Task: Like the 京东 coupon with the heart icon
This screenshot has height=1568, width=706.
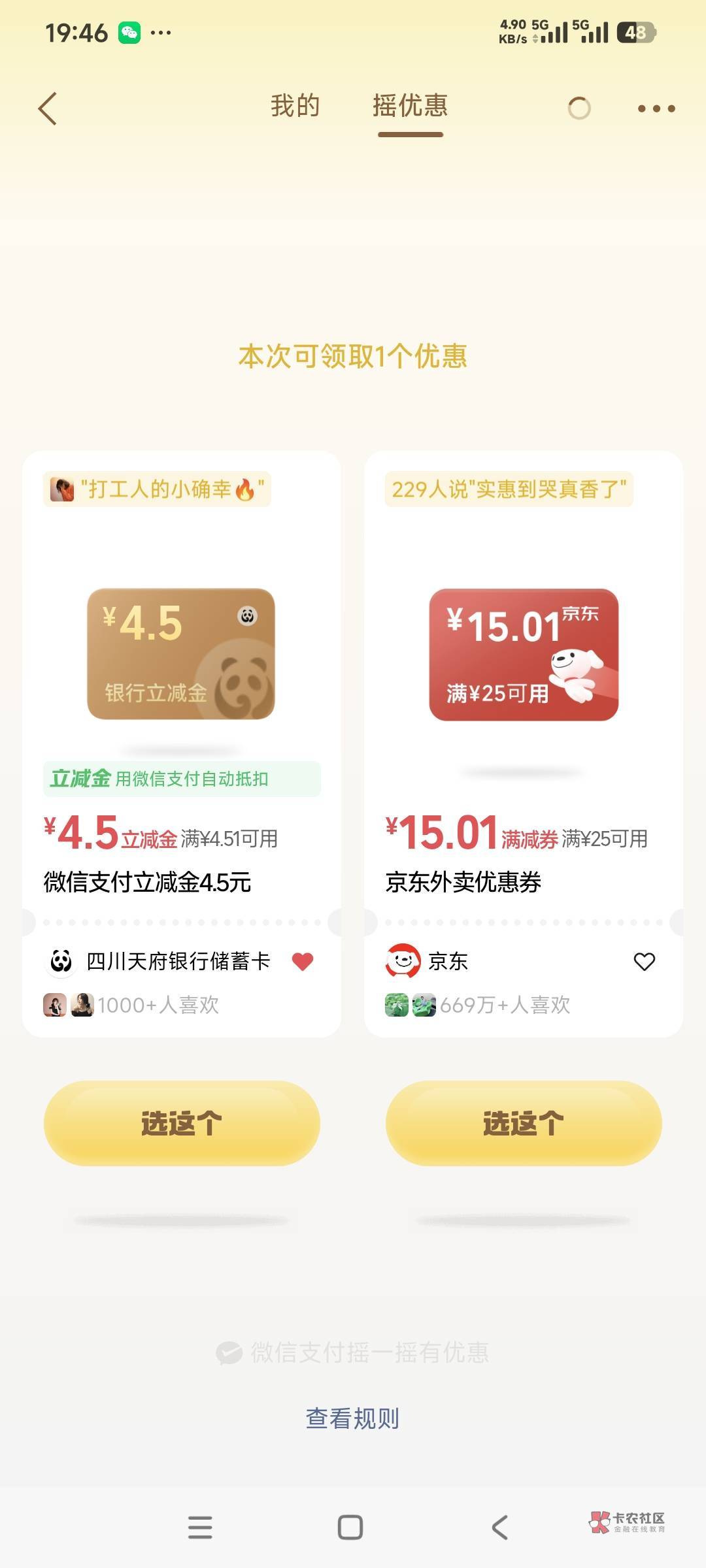Action: click(645, 961)
